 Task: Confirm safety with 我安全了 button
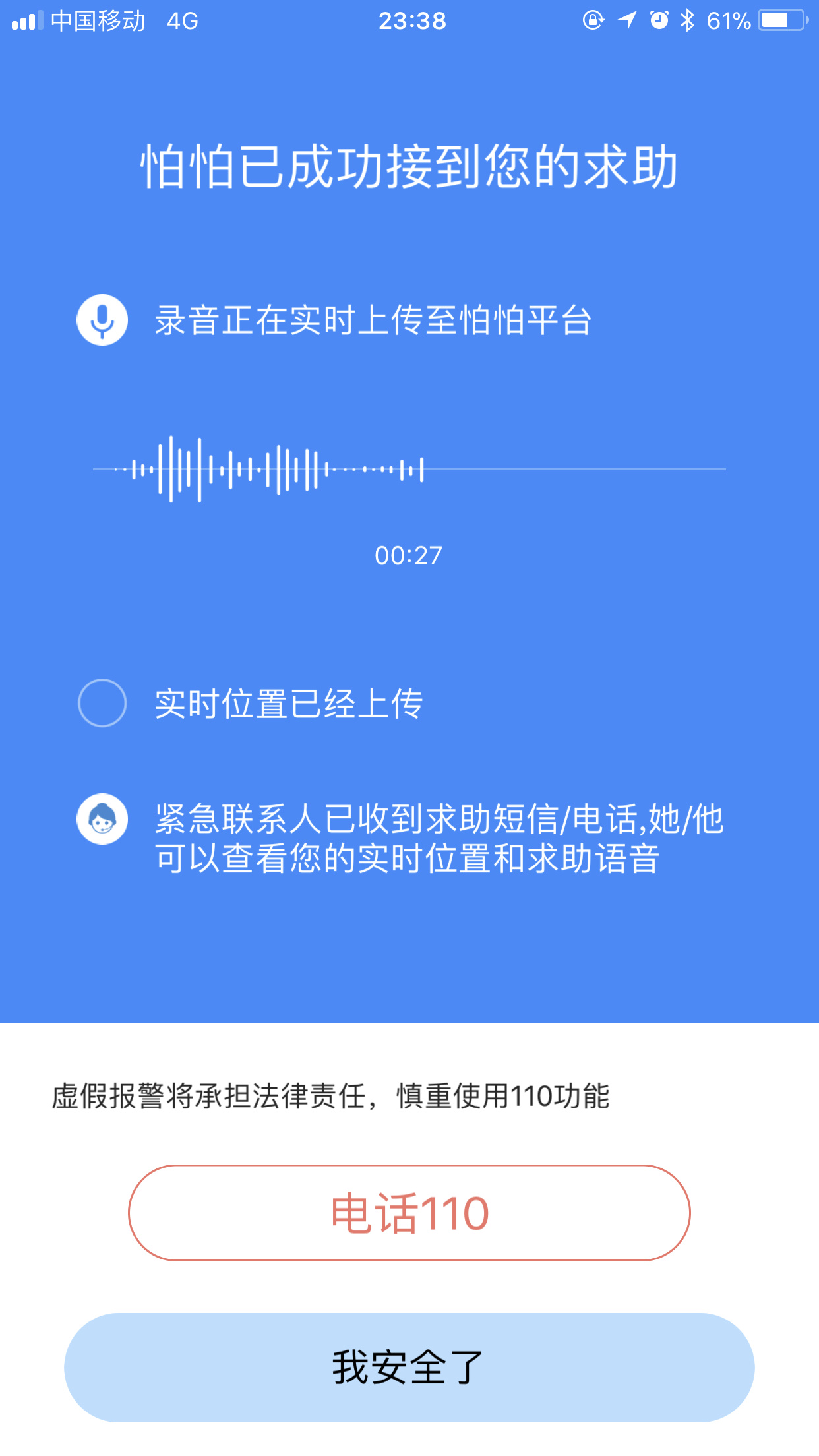coord(409,1368)
